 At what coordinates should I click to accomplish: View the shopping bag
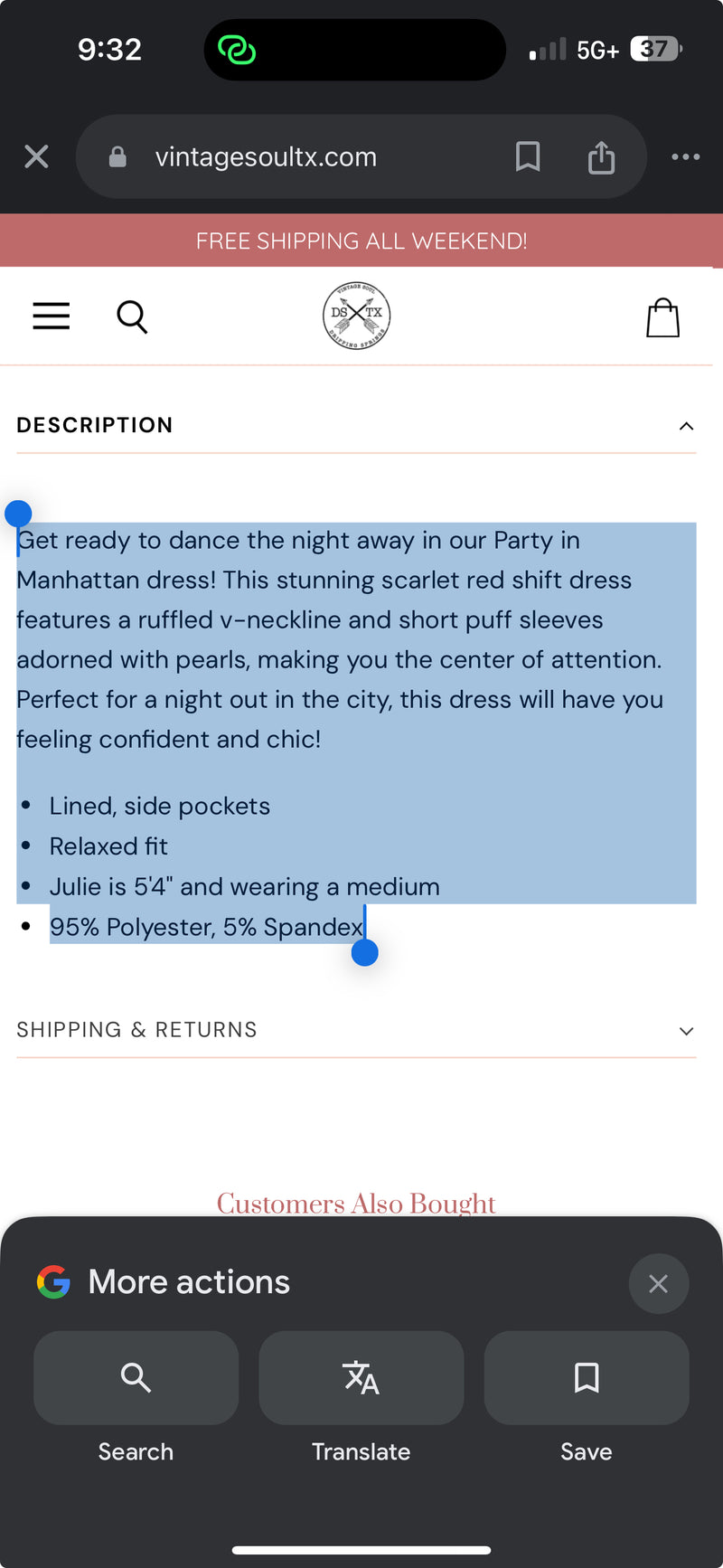coord(662,317)
